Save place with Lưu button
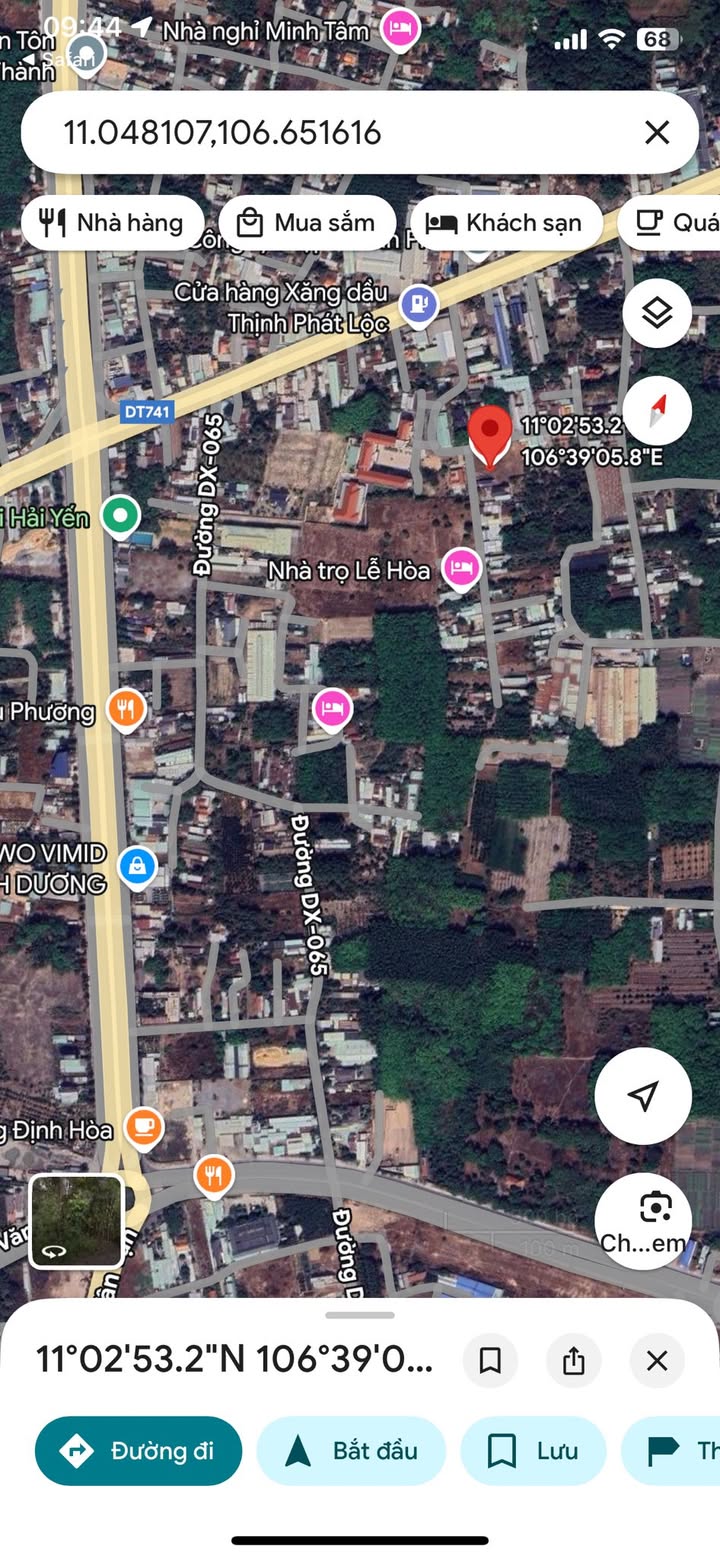The height and width of the screenshot is (1559, 720). coord(533,1451)
